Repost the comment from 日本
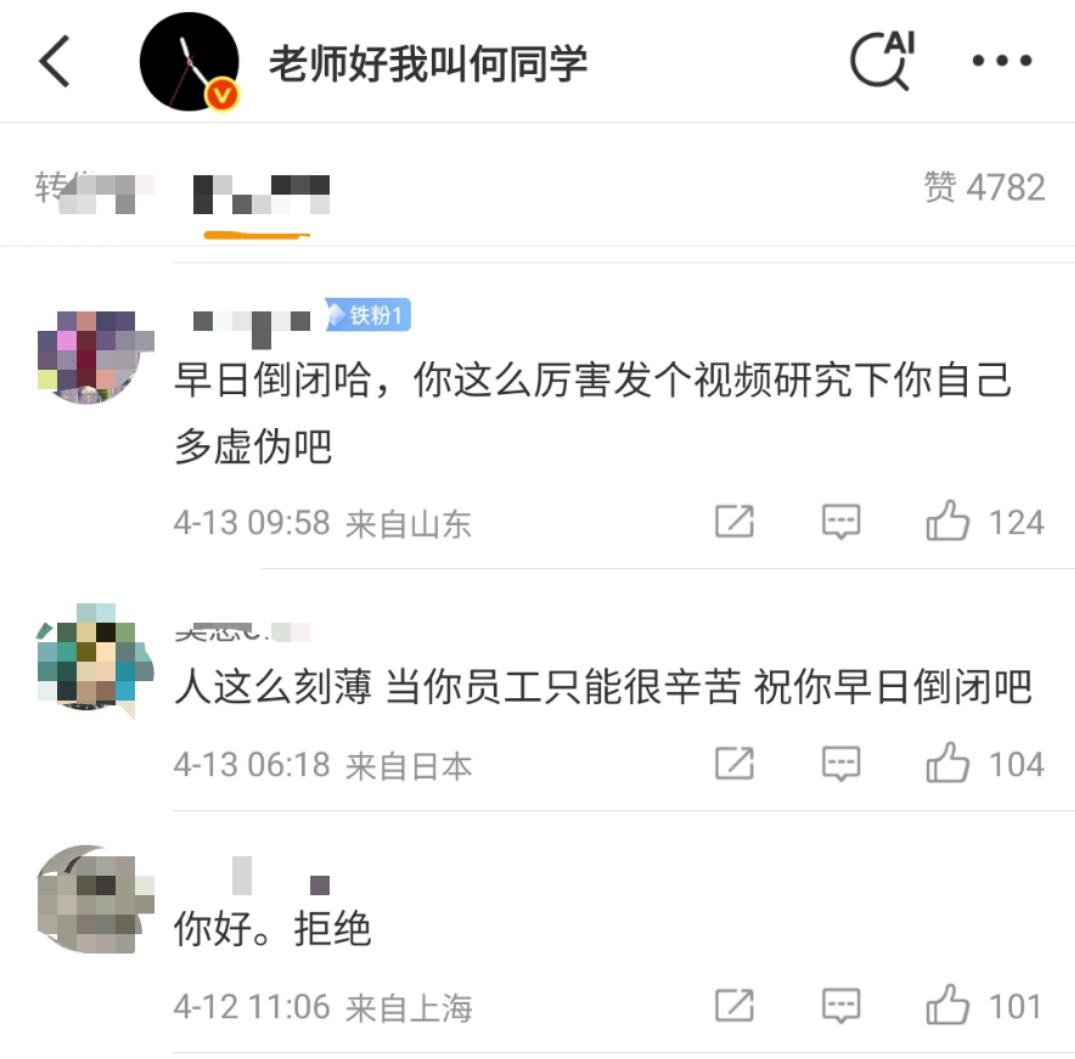Image resolution: width=1075 pixels, height=1059 pixels. (x=734, y=765)
